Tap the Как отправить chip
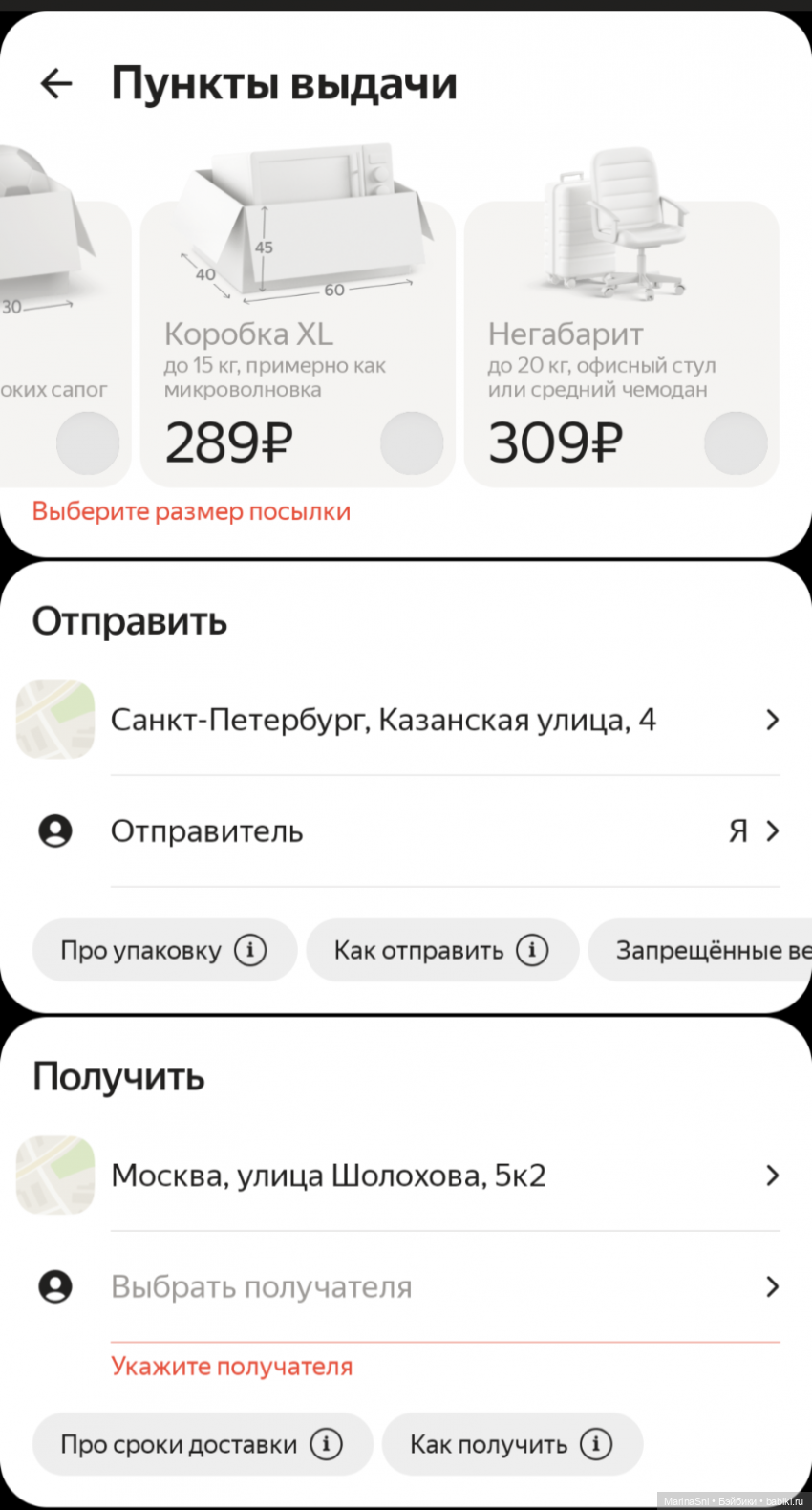Viewport: 812px width, 1510px height. (x=441, y=950)
